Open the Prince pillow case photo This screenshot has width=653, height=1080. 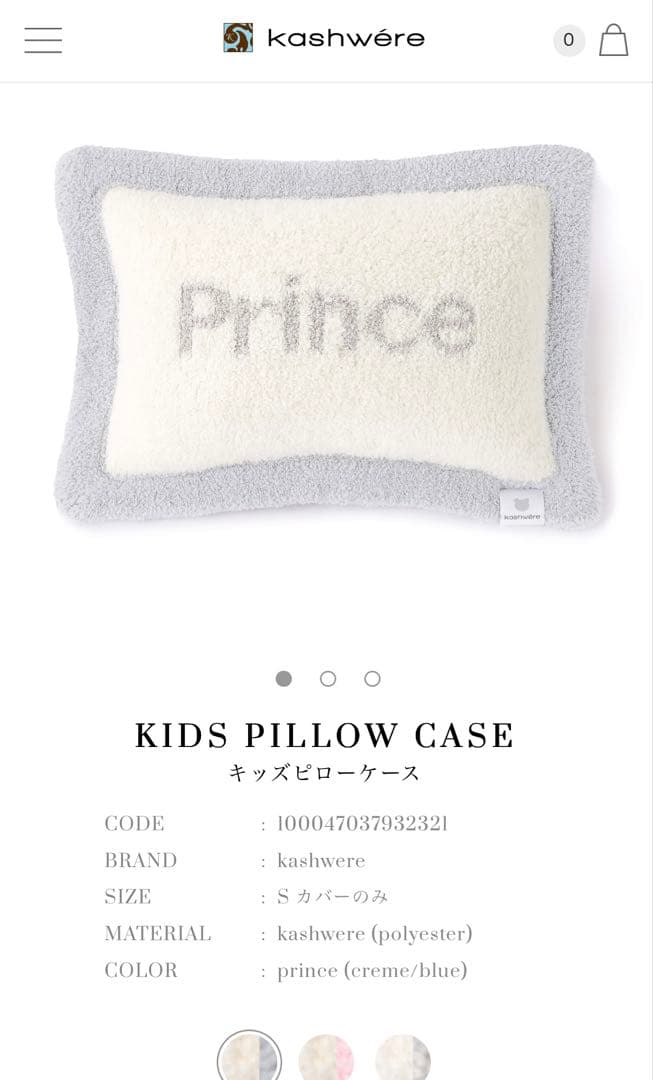pos(327,335)
